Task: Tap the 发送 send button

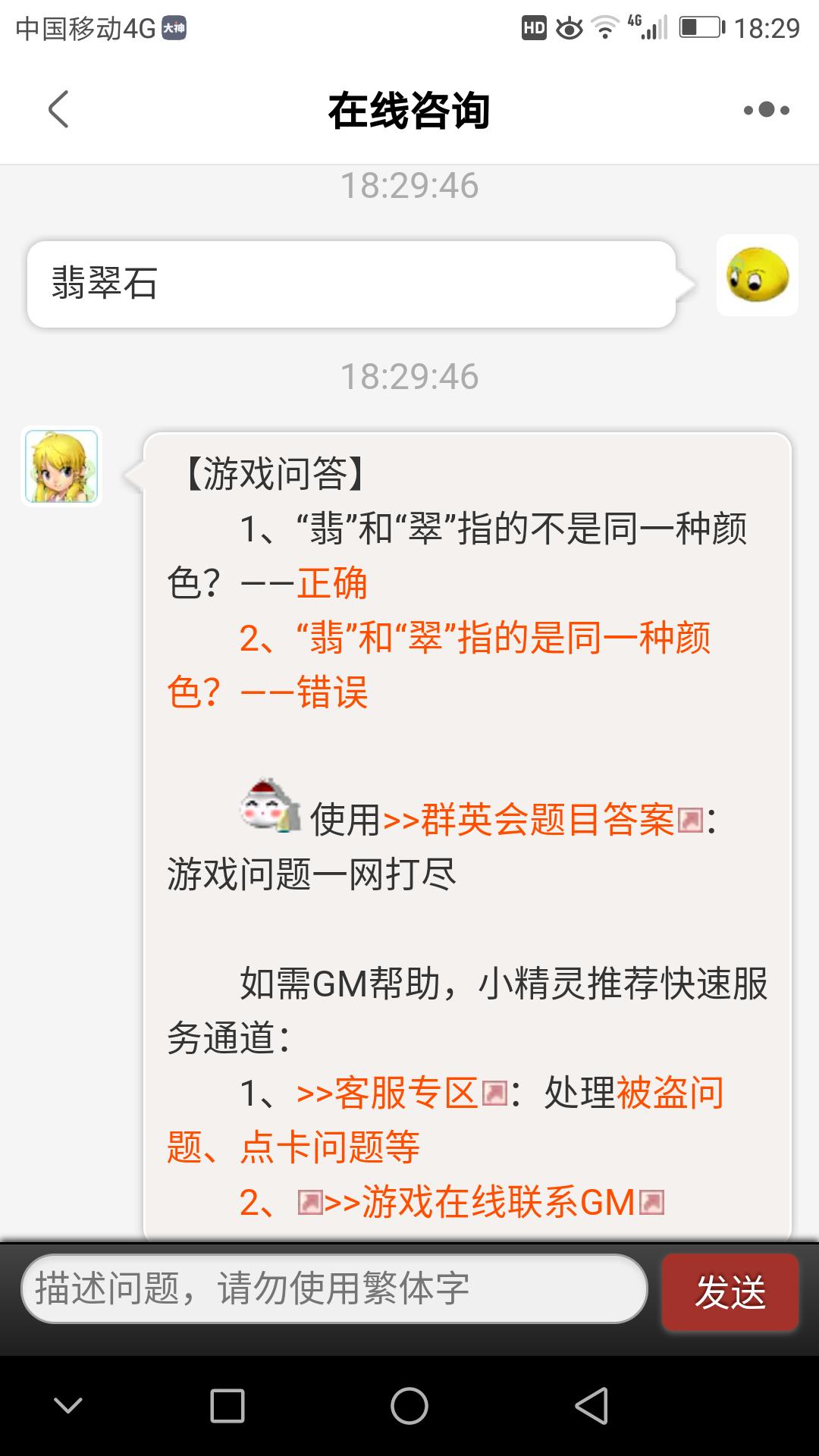Action: pos(730,1291)
